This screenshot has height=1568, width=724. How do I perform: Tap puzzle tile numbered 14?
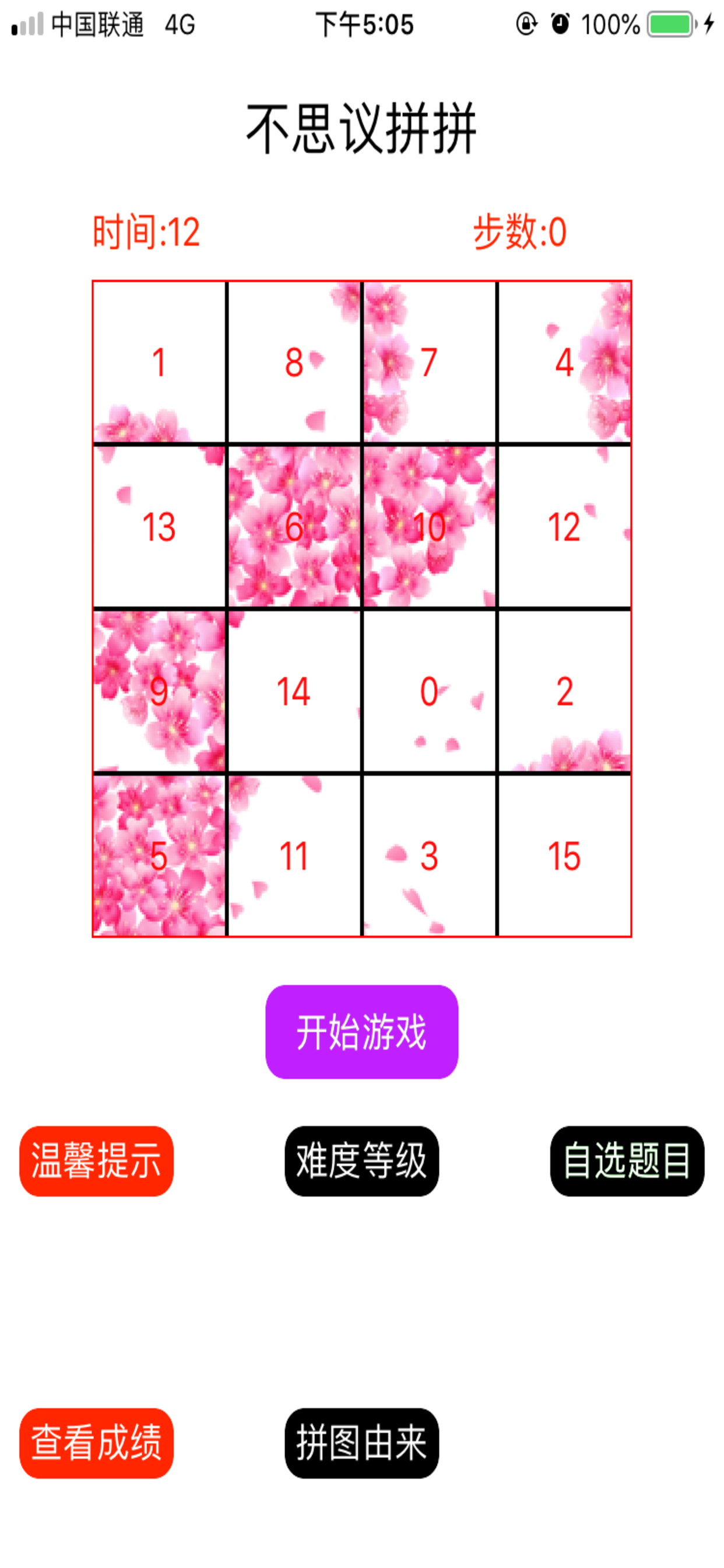(294, 691)
